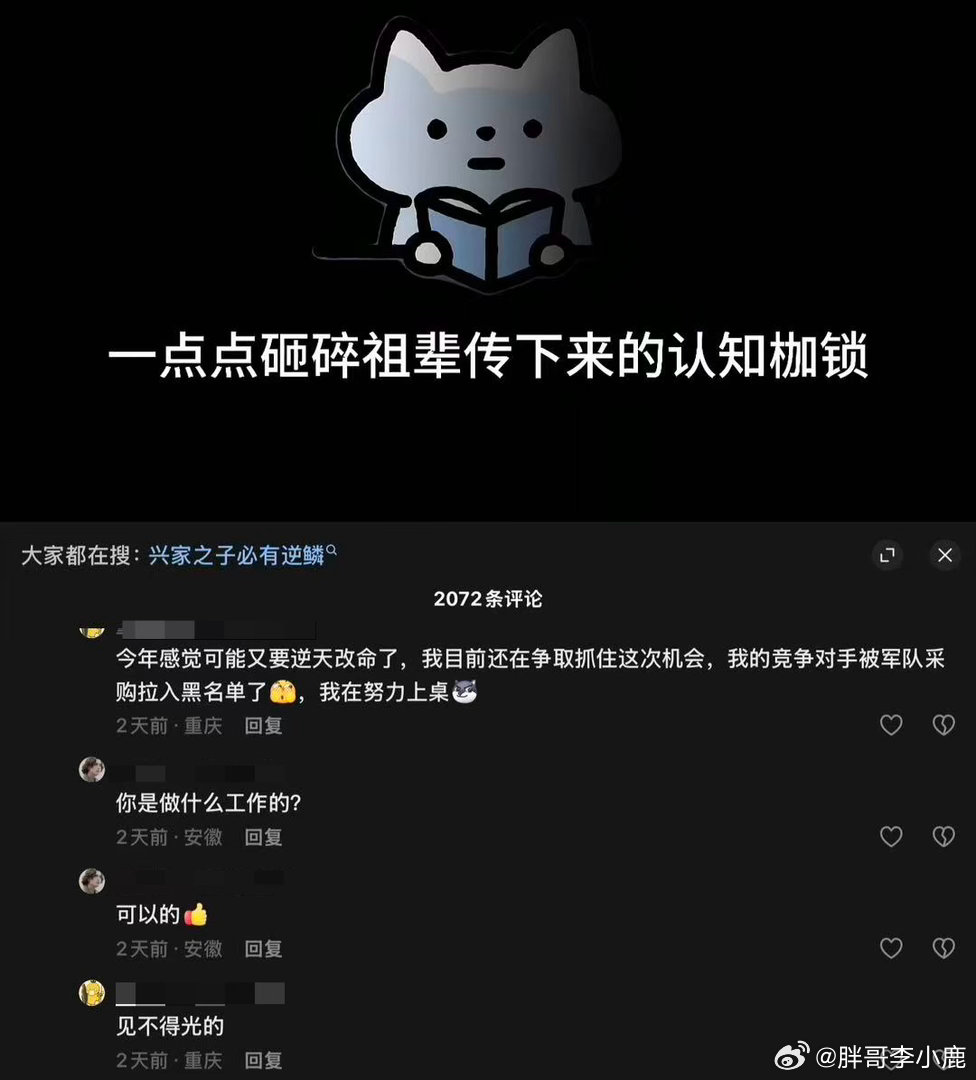Click the dislike icon on the 可以的 comment

943,948
